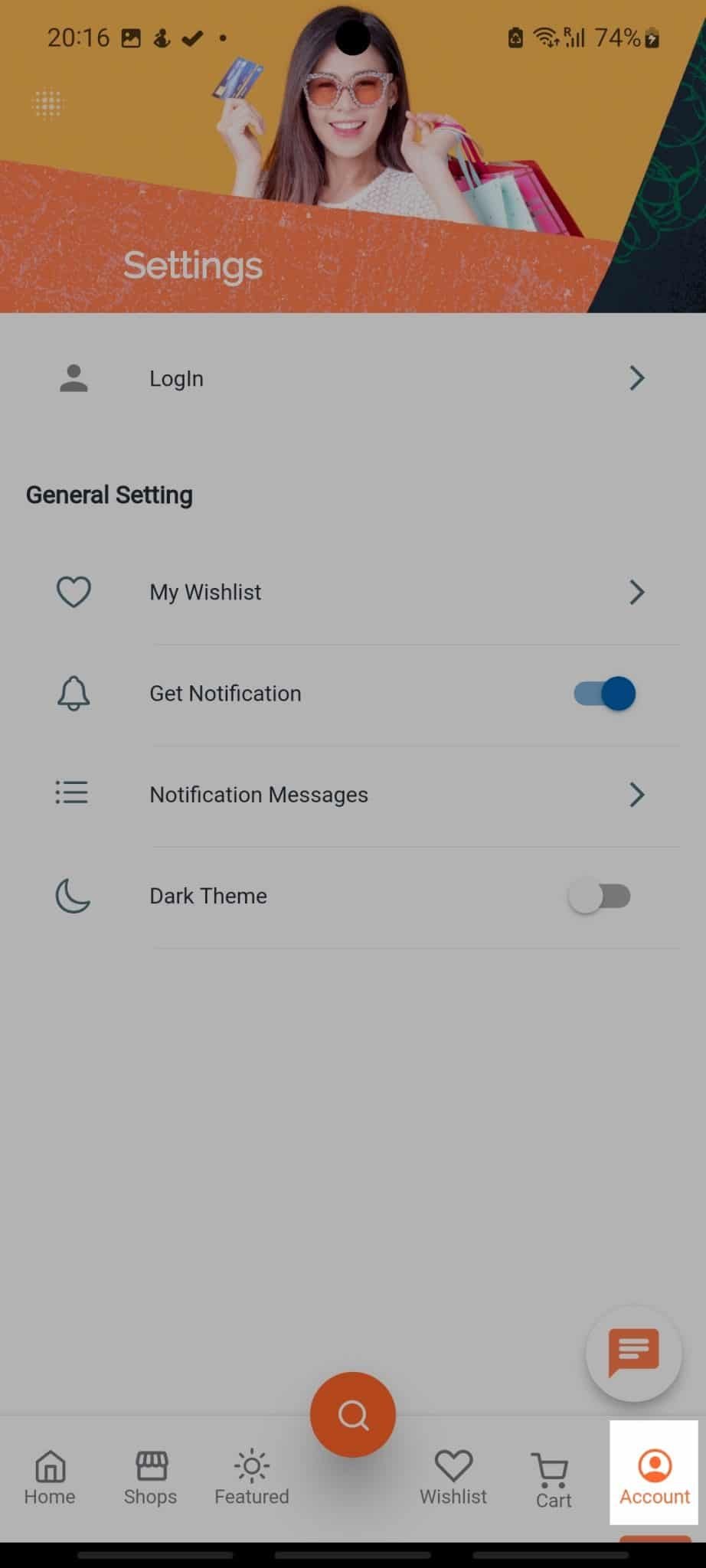View the Cart tab
706x1568 pixels.
tap(554, 1481)
